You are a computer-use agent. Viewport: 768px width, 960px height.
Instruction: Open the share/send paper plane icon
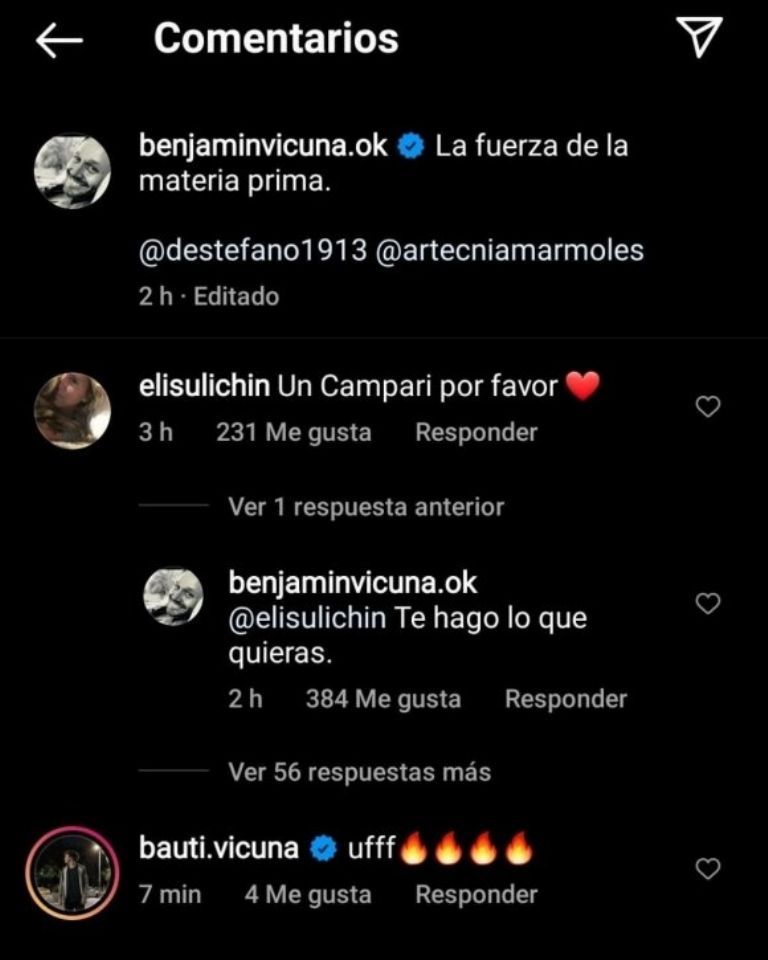pos(699,38)
